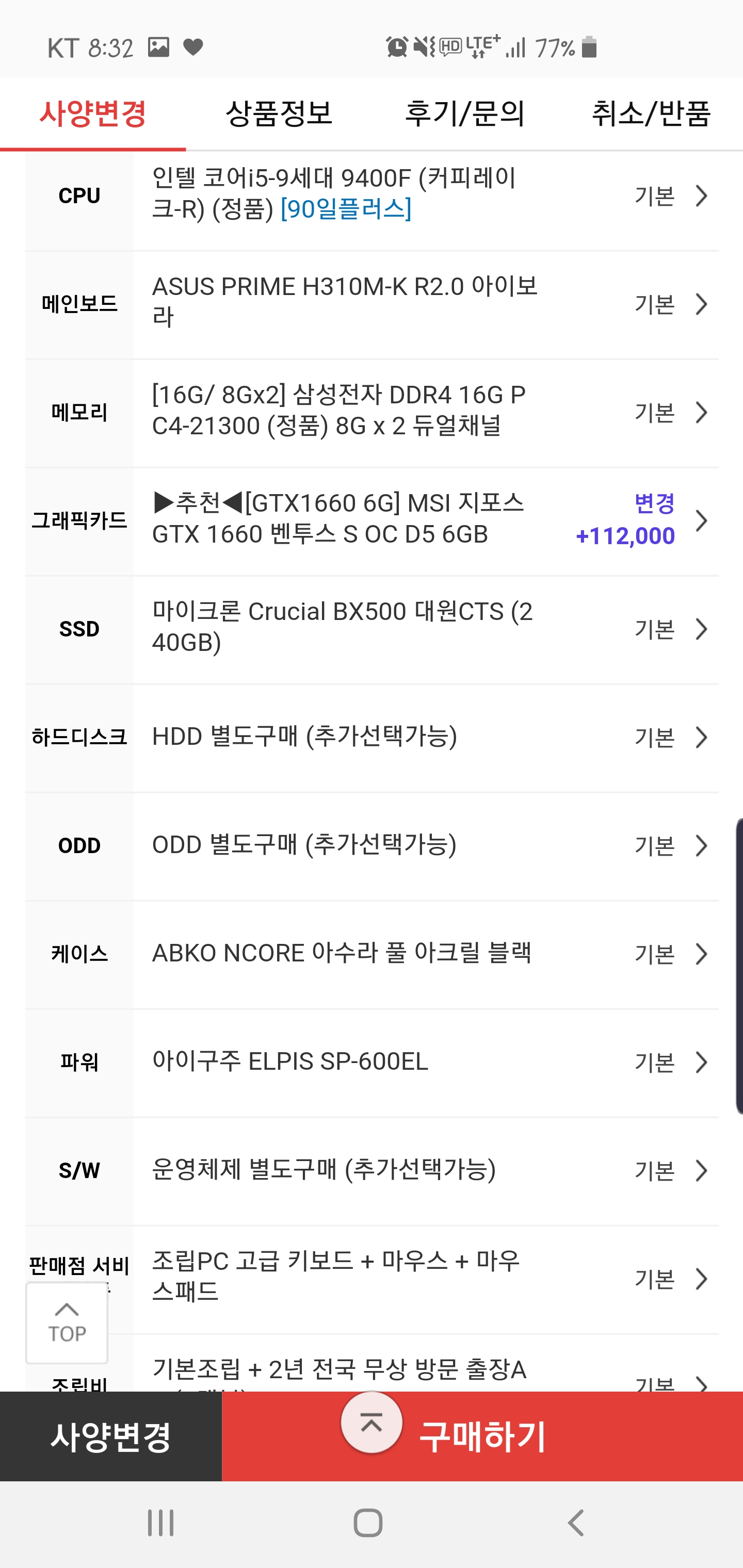The image size is (743, 1568).
Task: Open the 파워 option row
Action: pos(372,1063)
